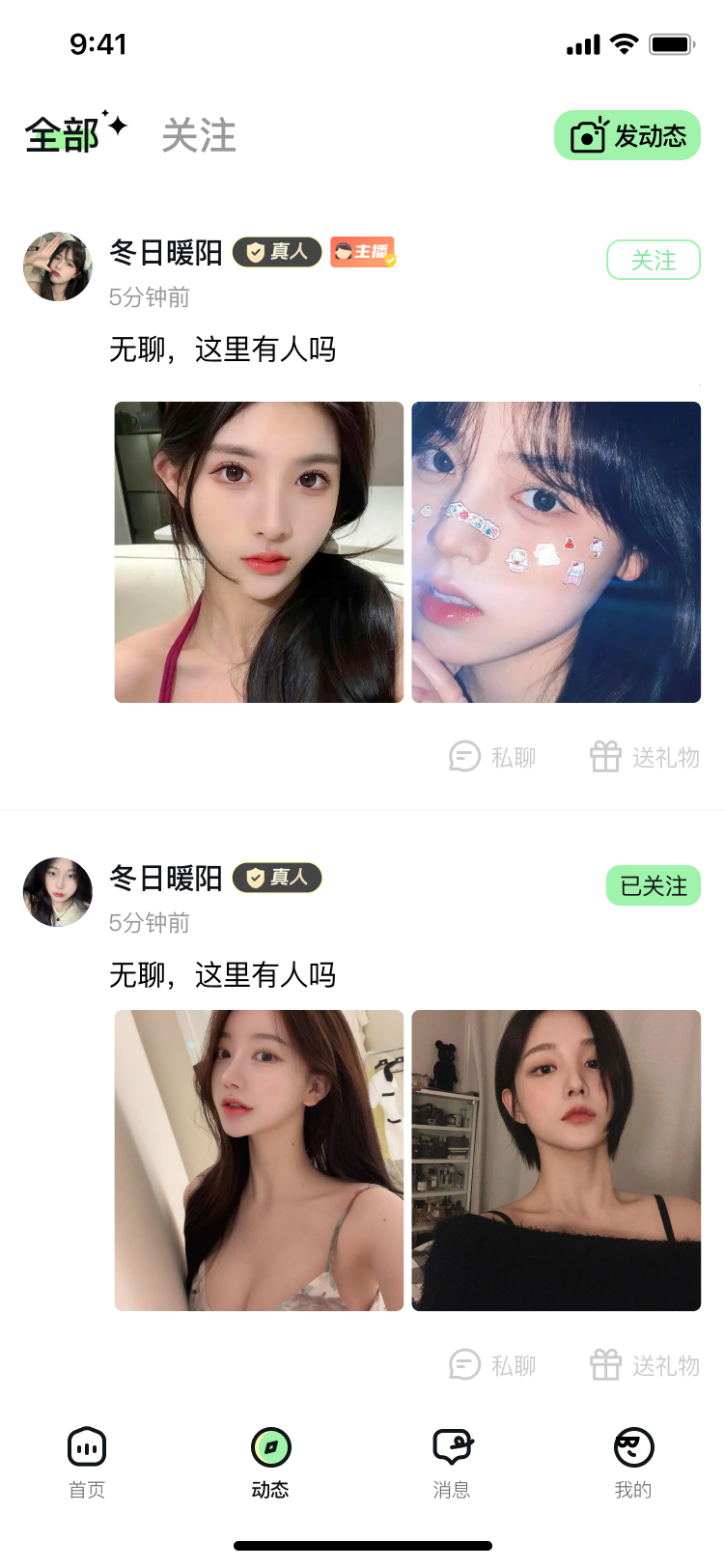Switch to the 关注 top tab
The height and width of the screenshot is (1568, 724).
click(199, 136)
